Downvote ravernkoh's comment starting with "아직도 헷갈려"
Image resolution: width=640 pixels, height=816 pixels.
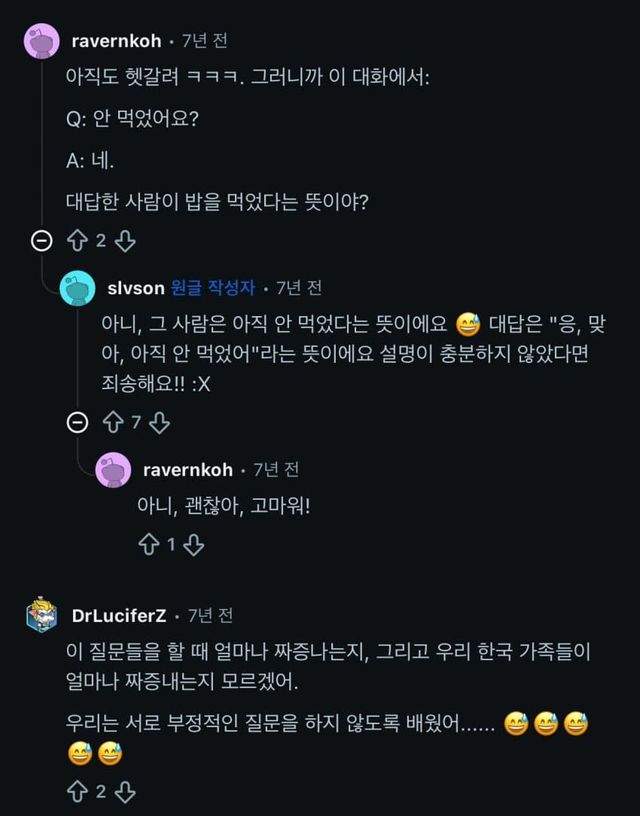(x=125, y=240)
